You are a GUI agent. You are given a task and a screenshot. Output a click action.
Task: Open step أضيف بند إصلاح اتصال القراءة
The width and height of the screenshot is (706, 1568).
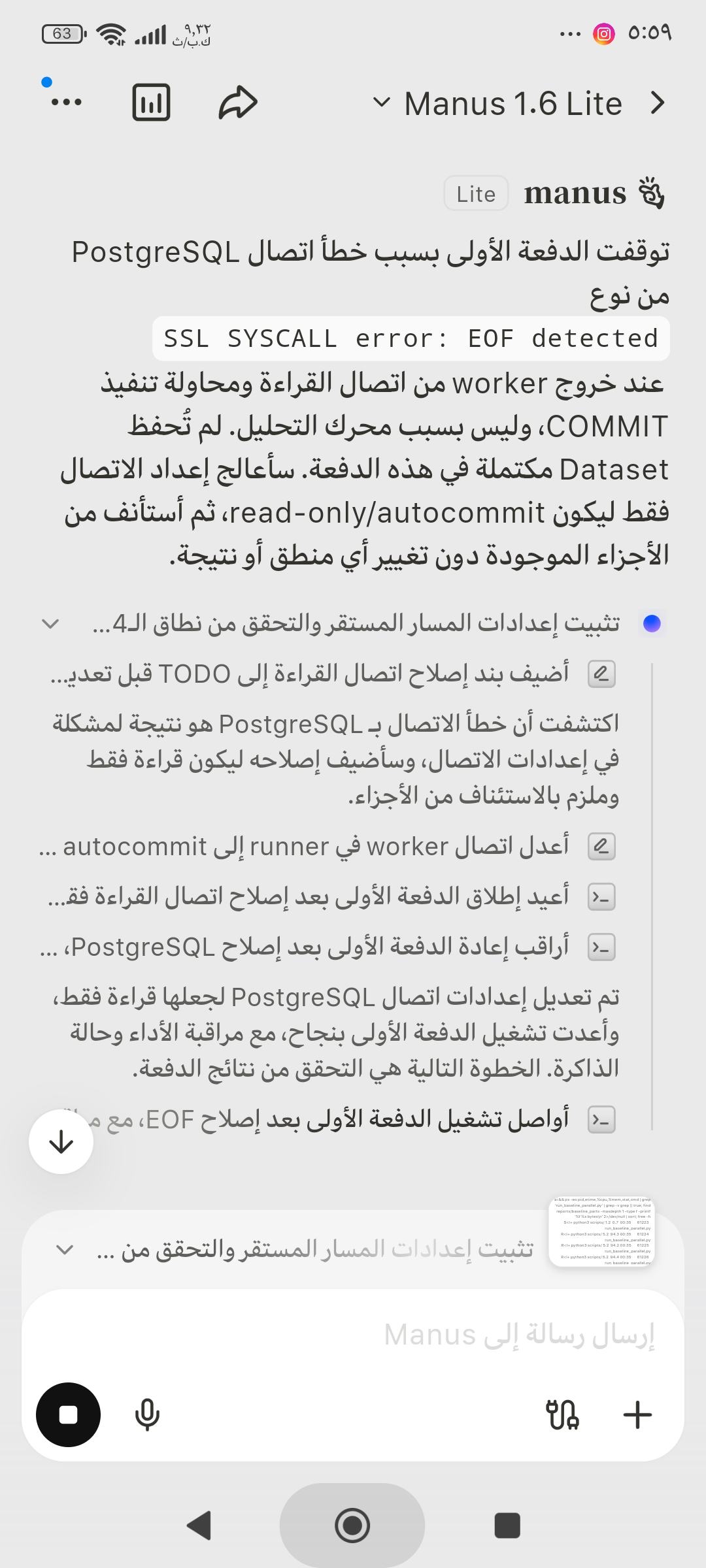click(x=333, y=674)
